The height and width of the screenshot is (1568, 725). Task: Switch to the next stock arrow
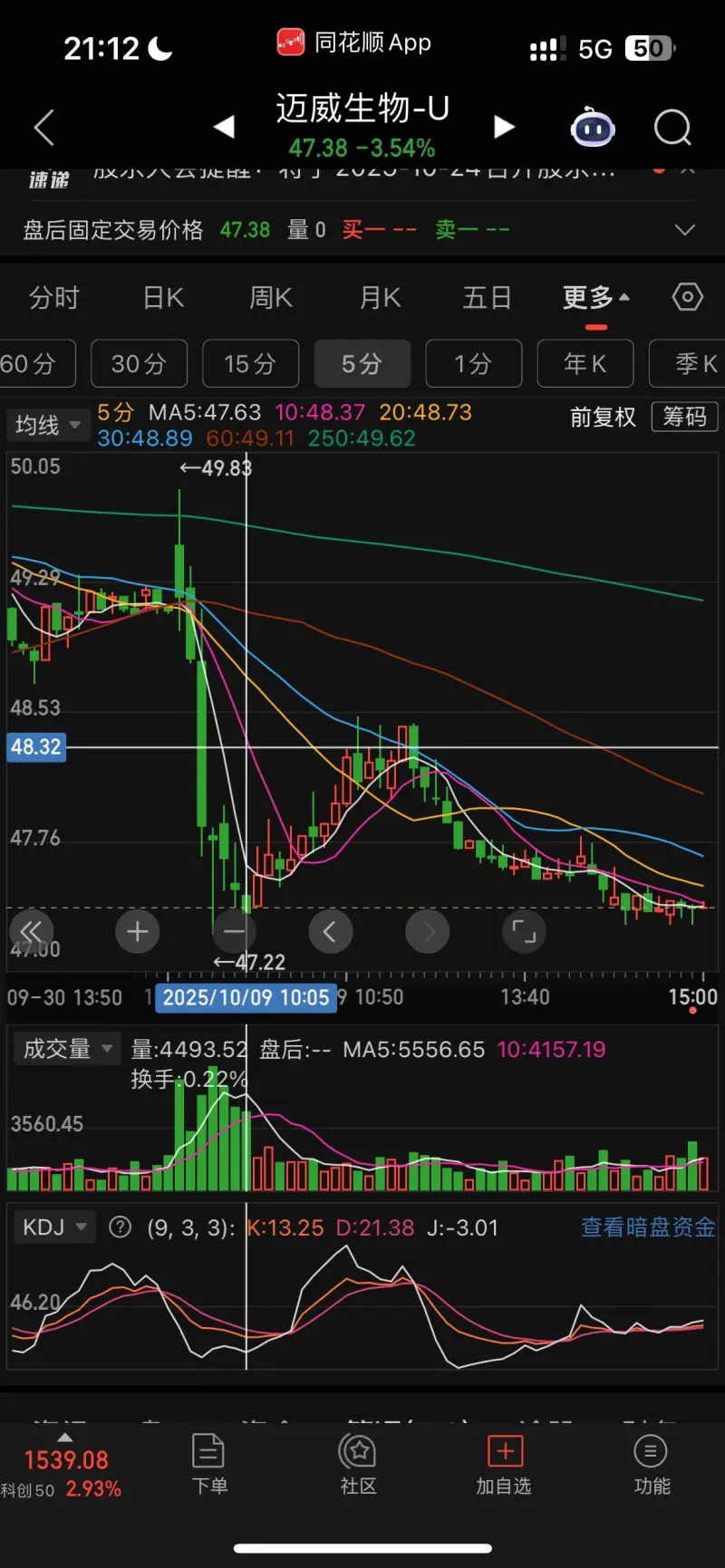[x=504, y=127]
